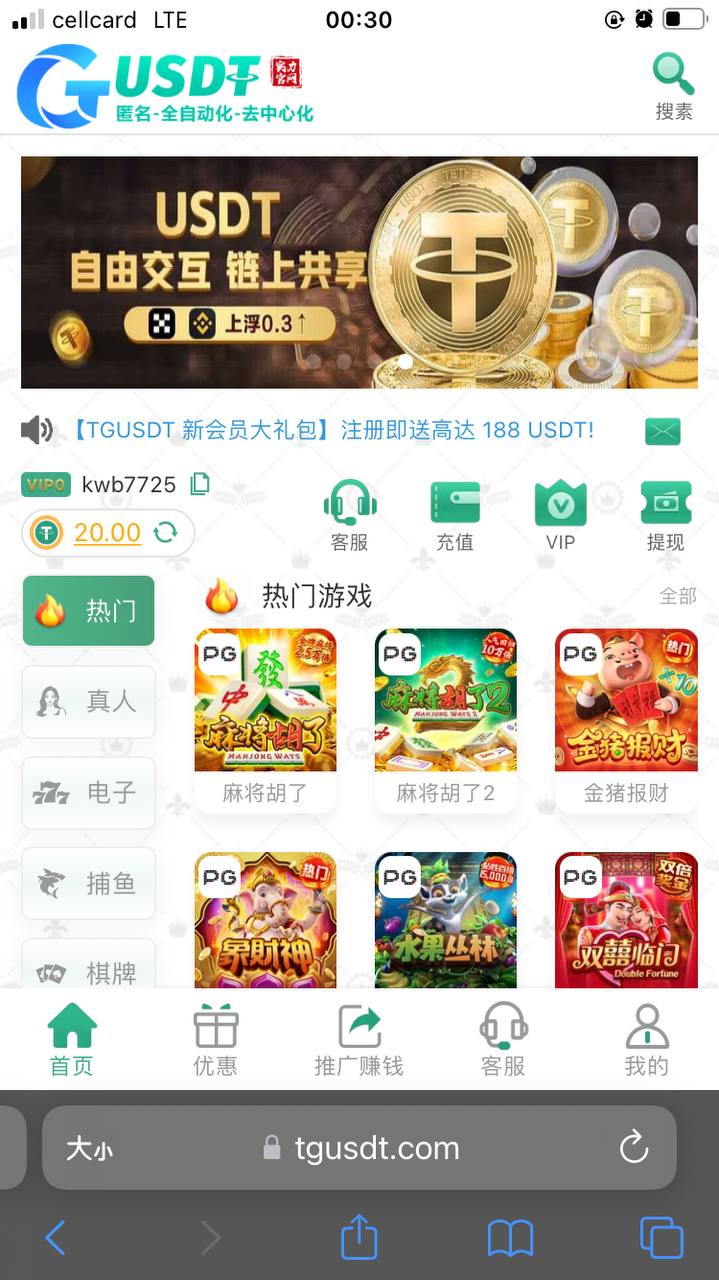Screen dimensions: 719x1280
Task: Tap the Safari share button
Action: coord(359,1238)
